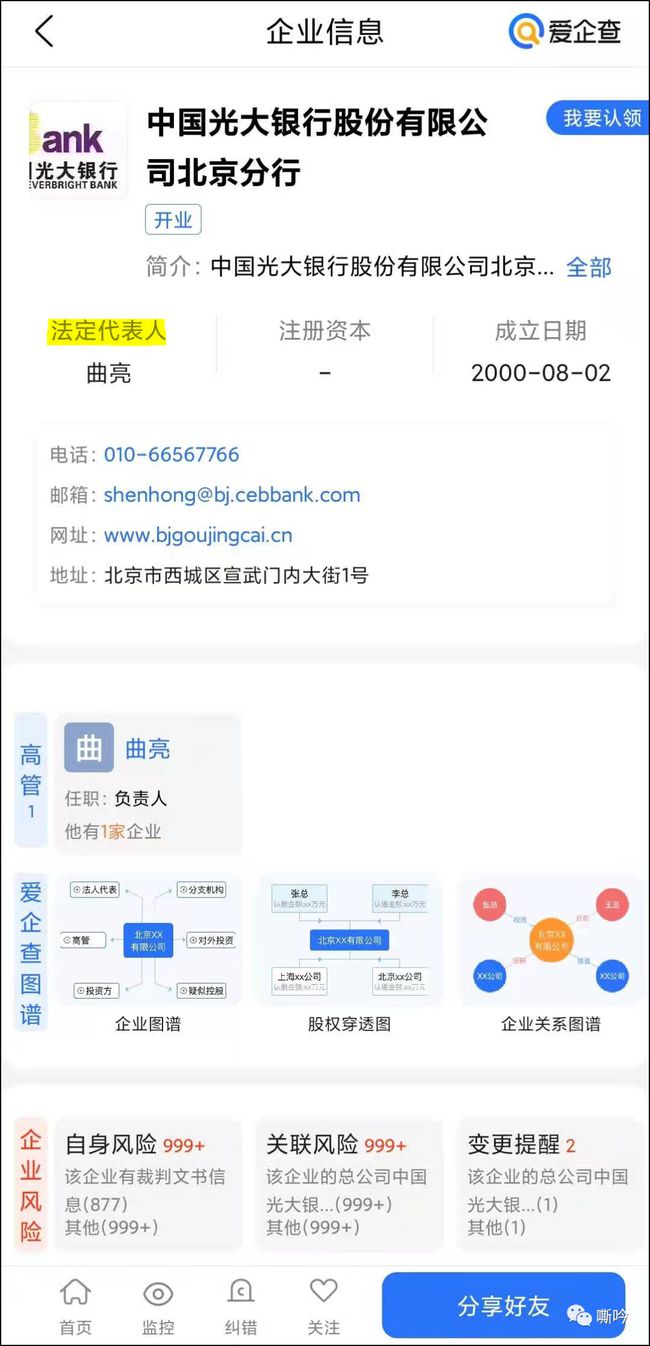Call the phone number 010-66567766

[171, 454]
